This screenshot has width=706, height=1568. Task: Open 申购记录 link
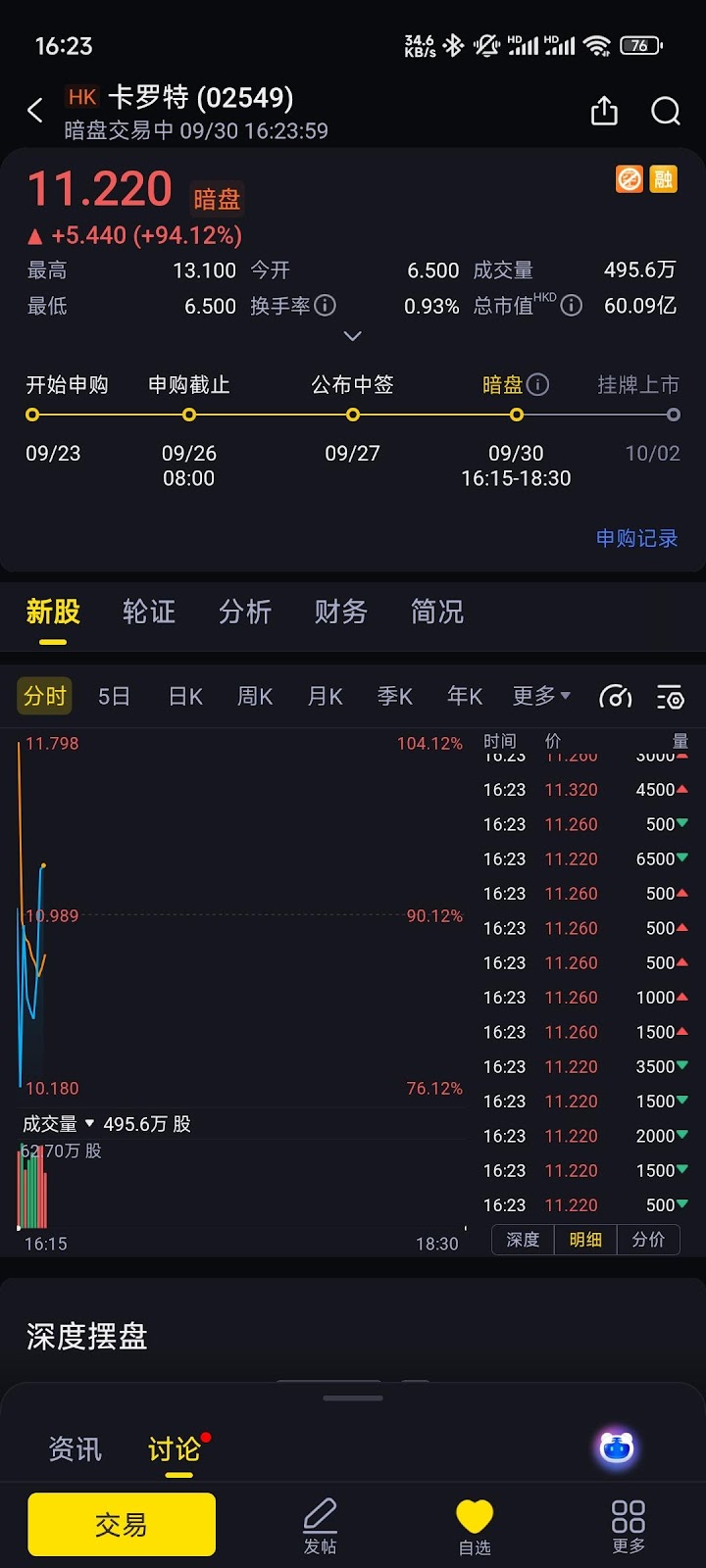637,538
